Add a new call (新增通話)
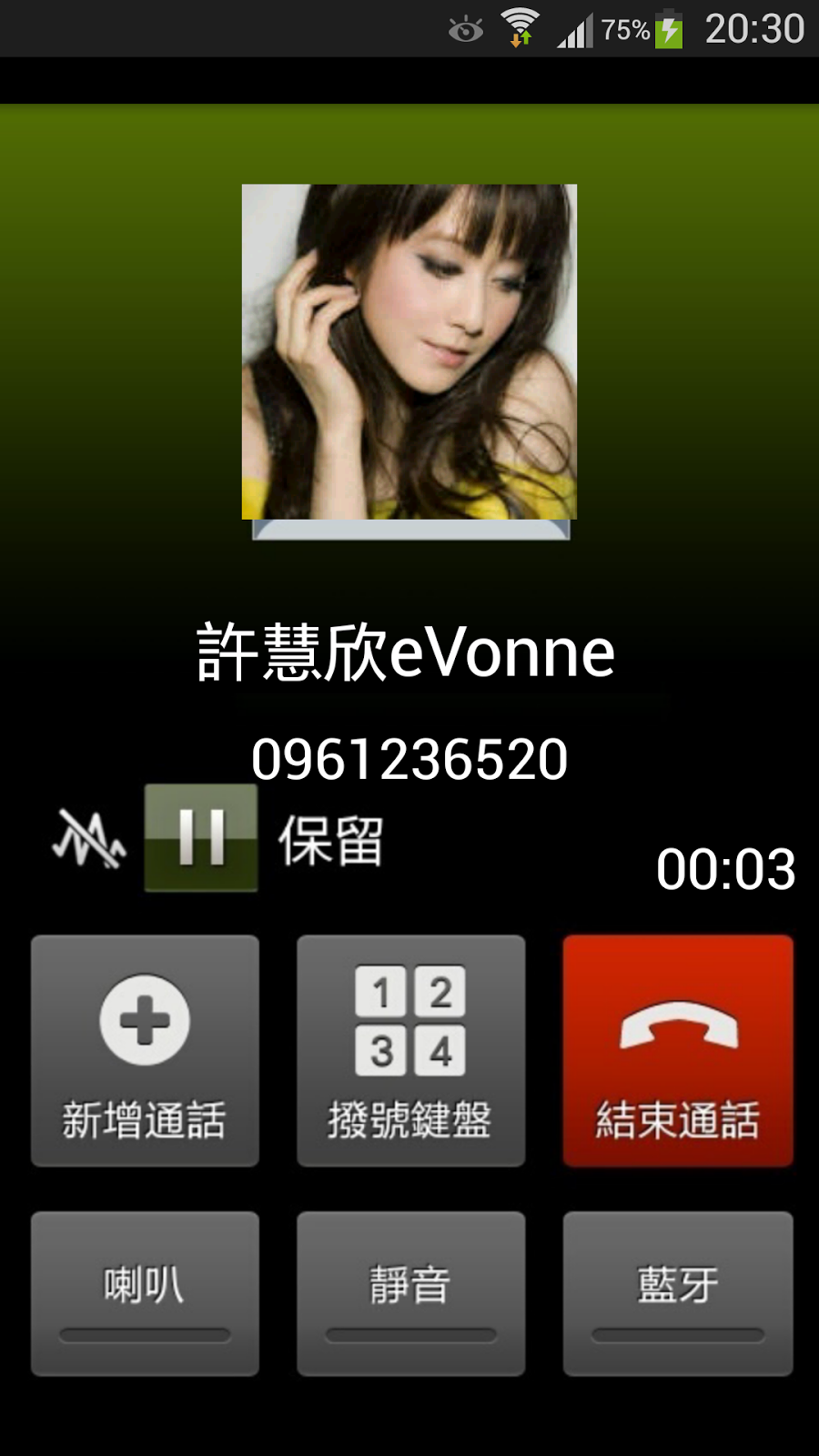Viewport: 819px width, 1456px height. pos(145,1050)
